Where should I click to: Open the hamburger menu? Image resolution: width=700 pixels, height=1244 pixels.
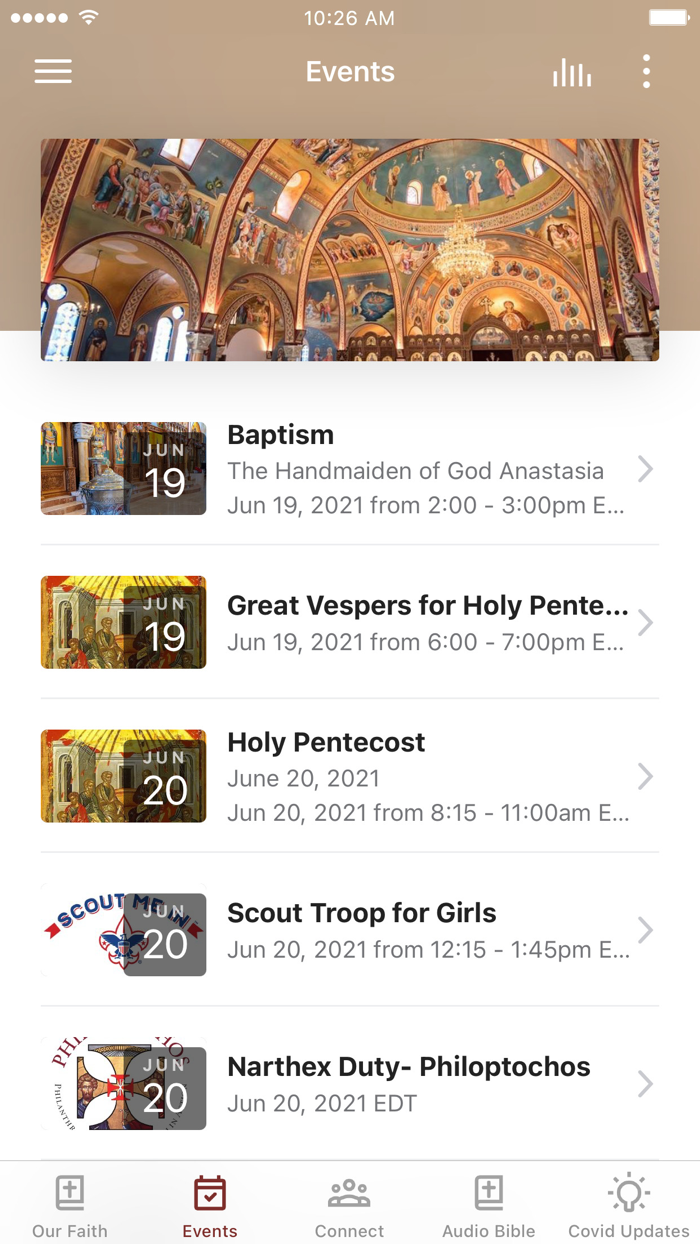(x=53, y=72)
